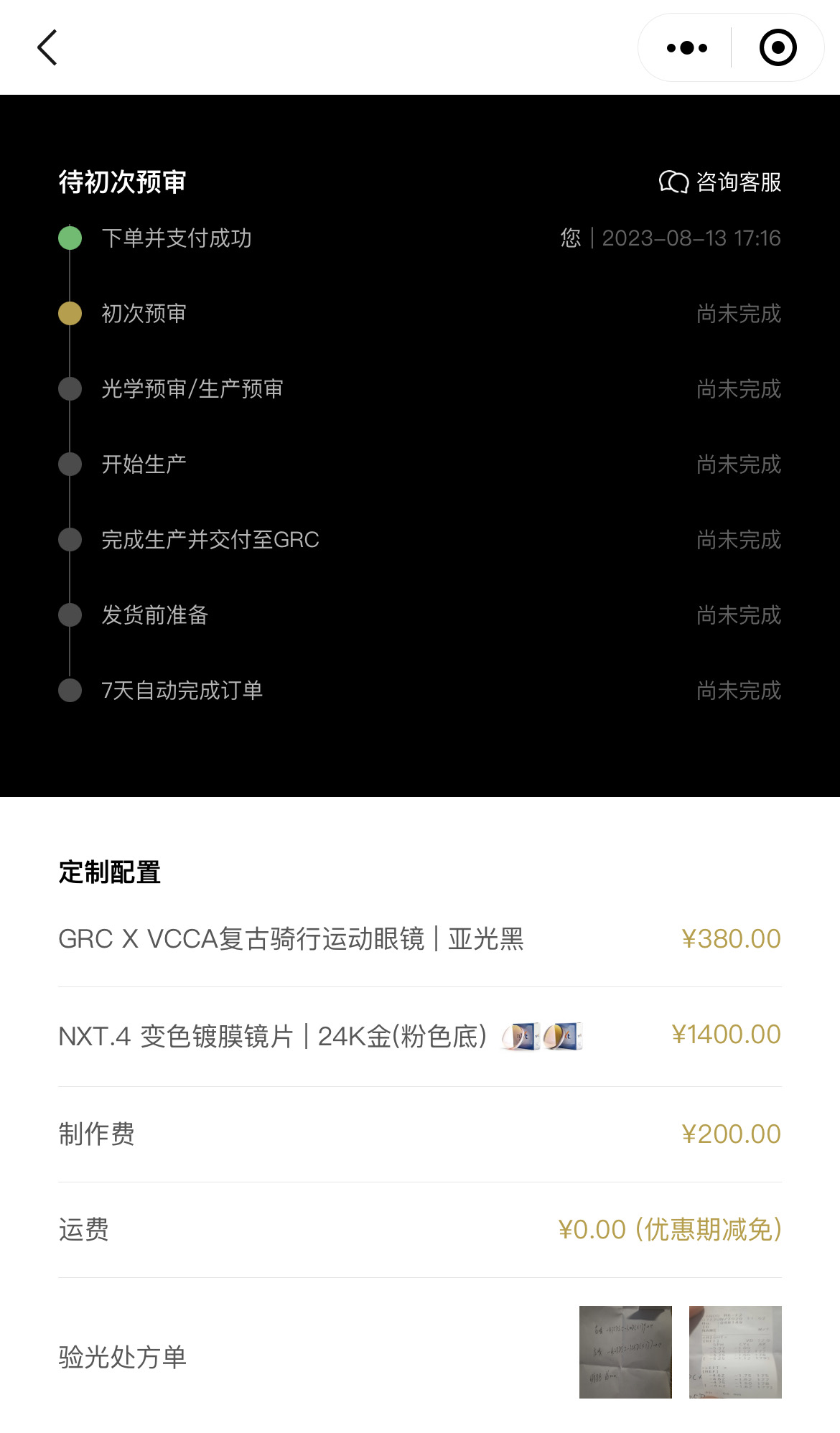Viewport: 840px width, 1433px height.
Task: Open the second prescription receipt photo
Action: tap(735, 1352)
